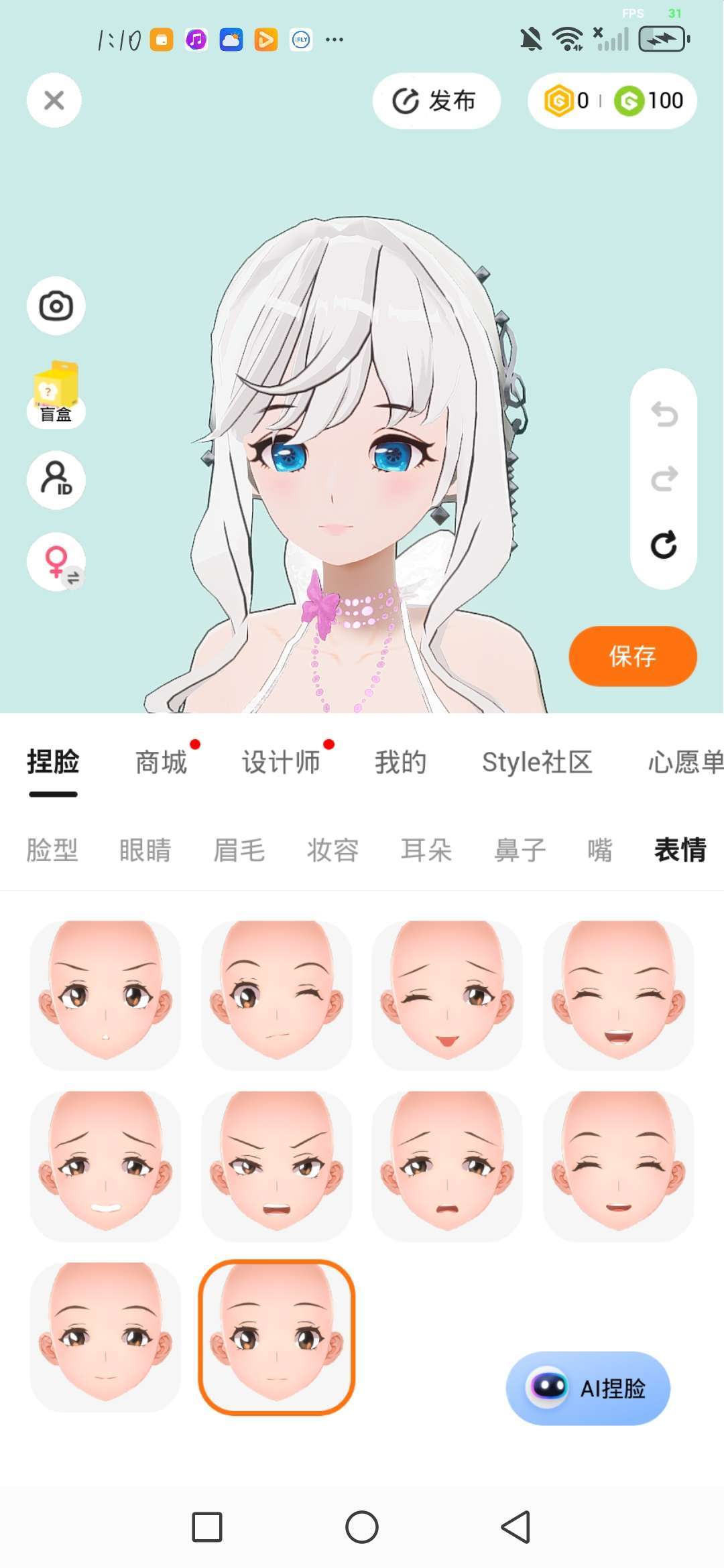Take a snapshot with the camera icon
The width and height of the screenshot is (724, 1568).
tap(56, 306)
